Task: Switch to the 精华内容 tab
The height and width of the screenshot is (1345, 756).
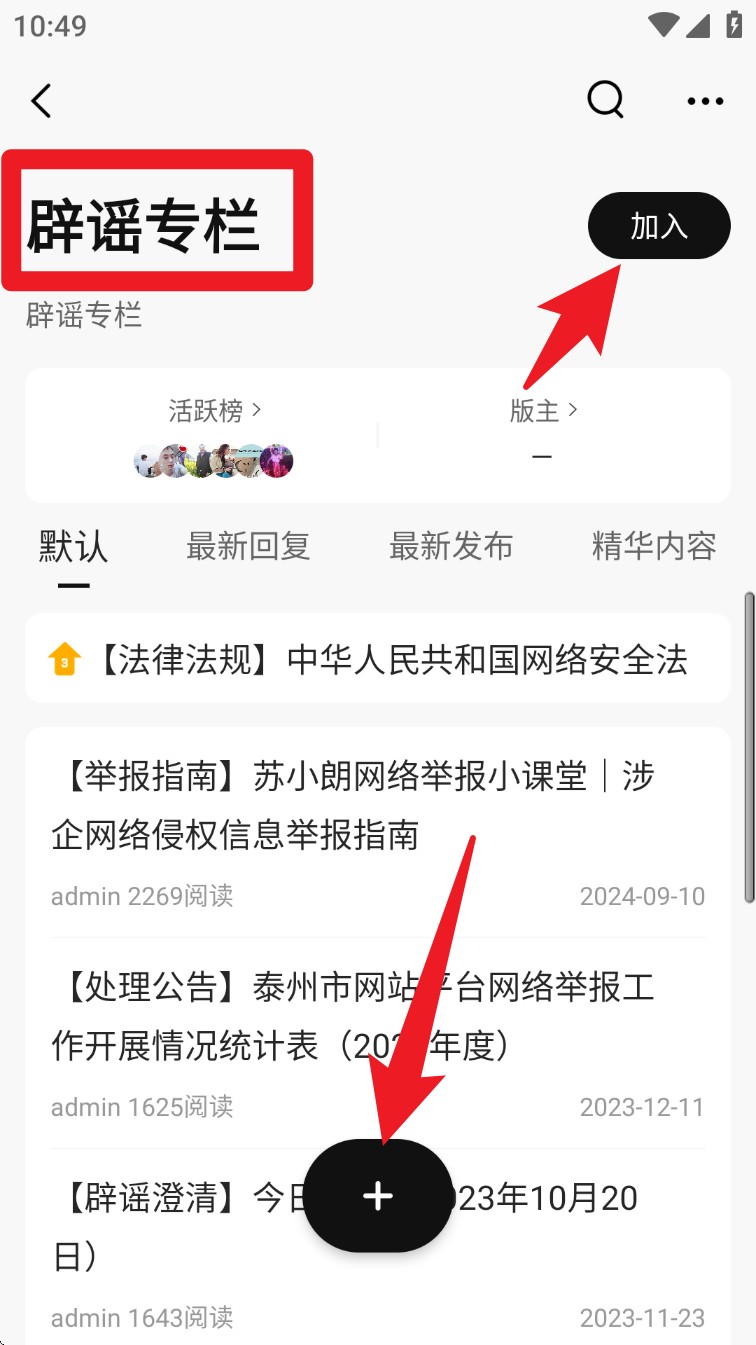Action: [x=654, y=546]
